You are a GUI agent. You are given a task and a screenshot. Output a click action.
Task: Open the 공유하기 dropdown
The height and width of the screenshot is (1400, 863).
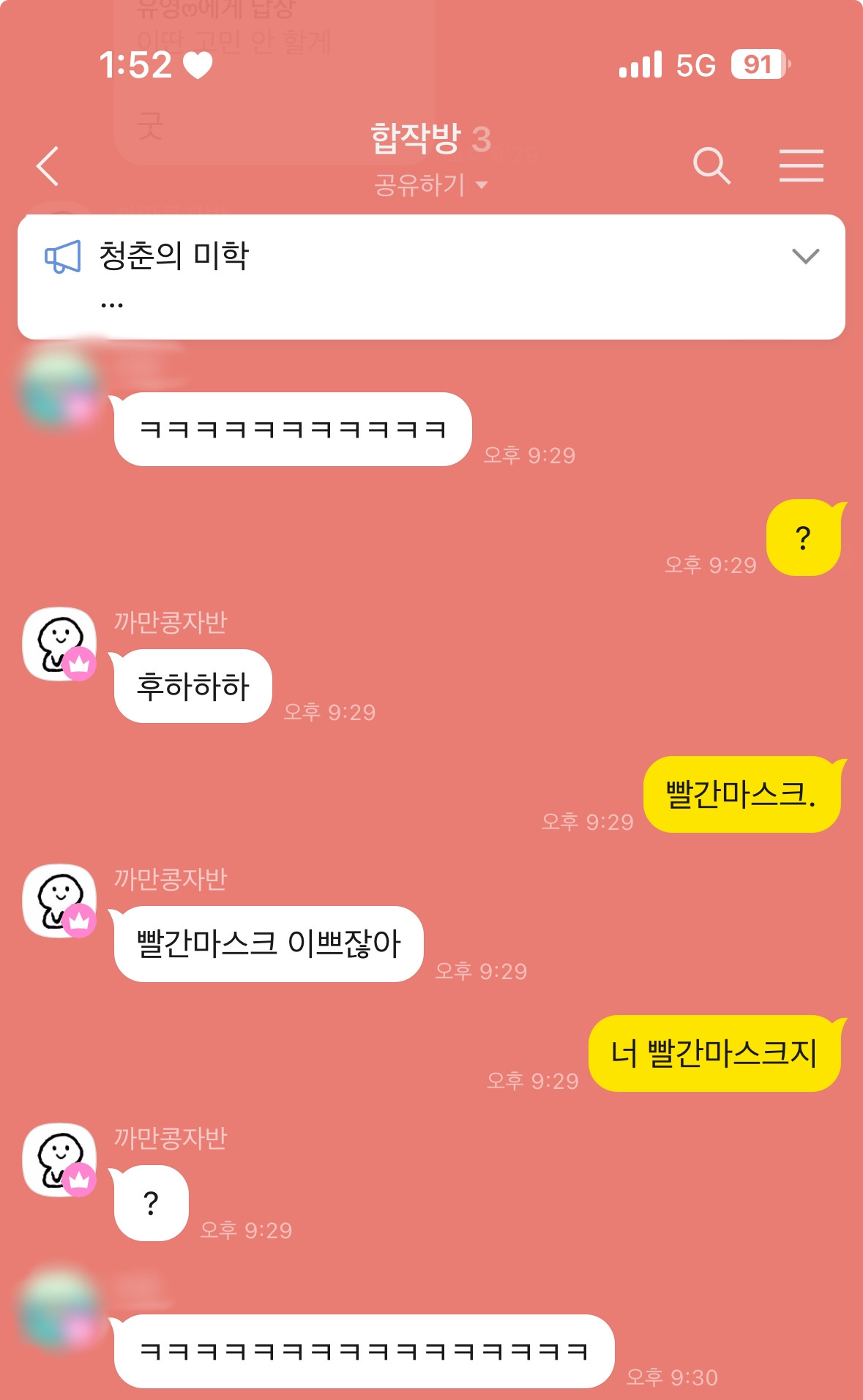[430, 184]
